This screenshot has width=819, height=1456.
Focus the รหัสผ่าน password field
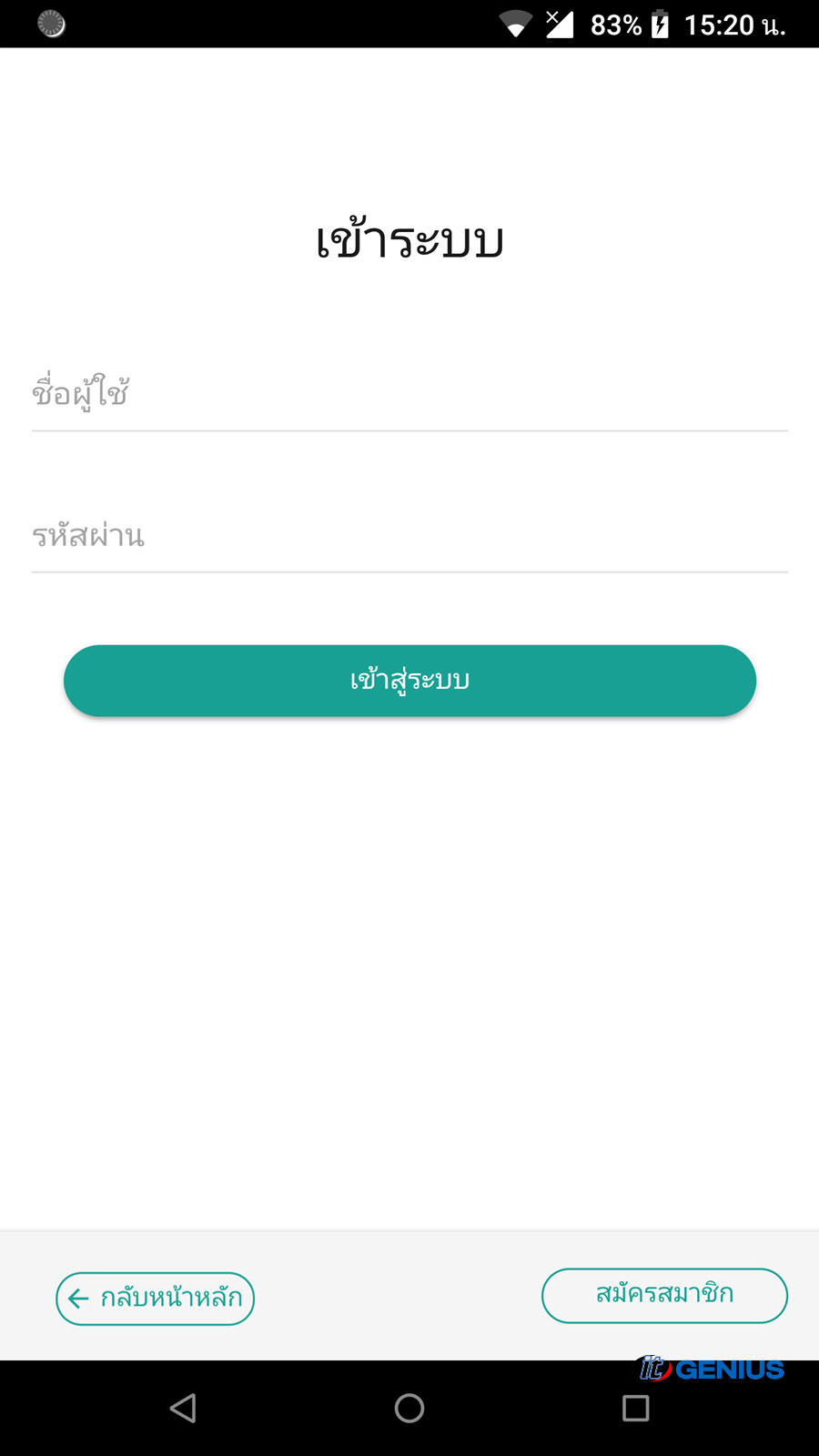tap(409, 535)
